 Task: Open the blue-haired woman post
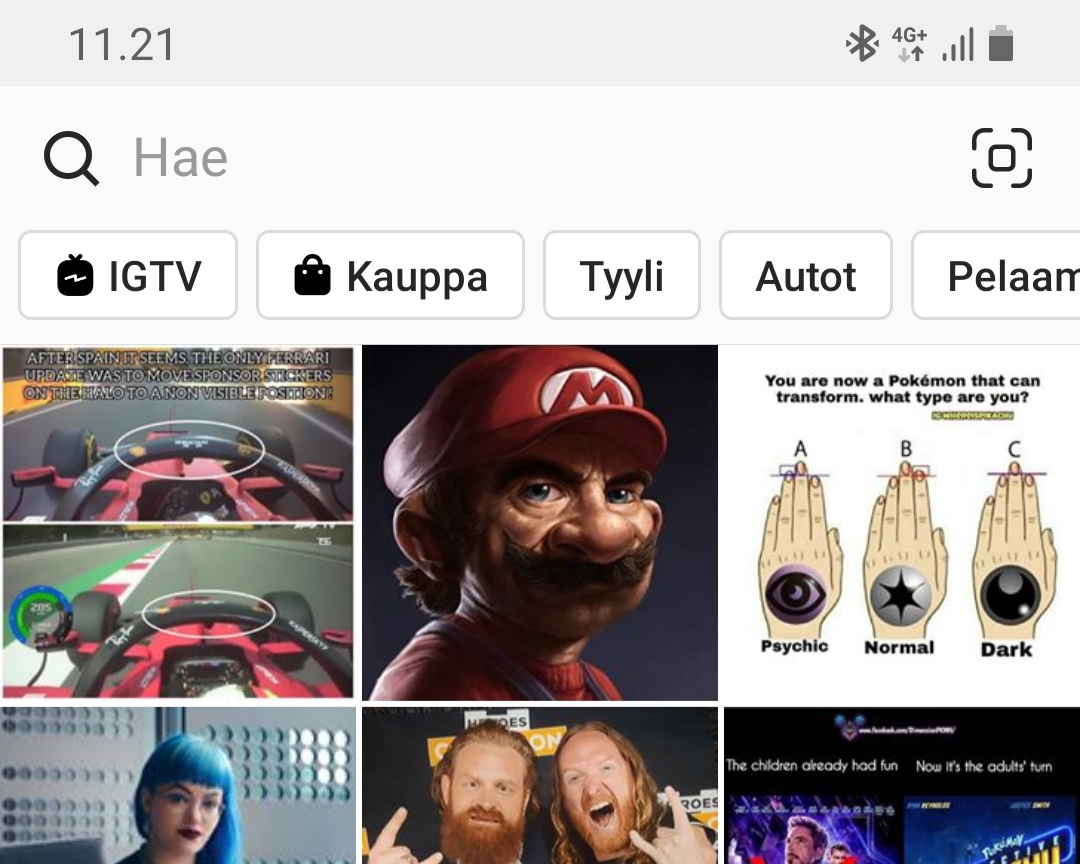(x=178, y=786)
